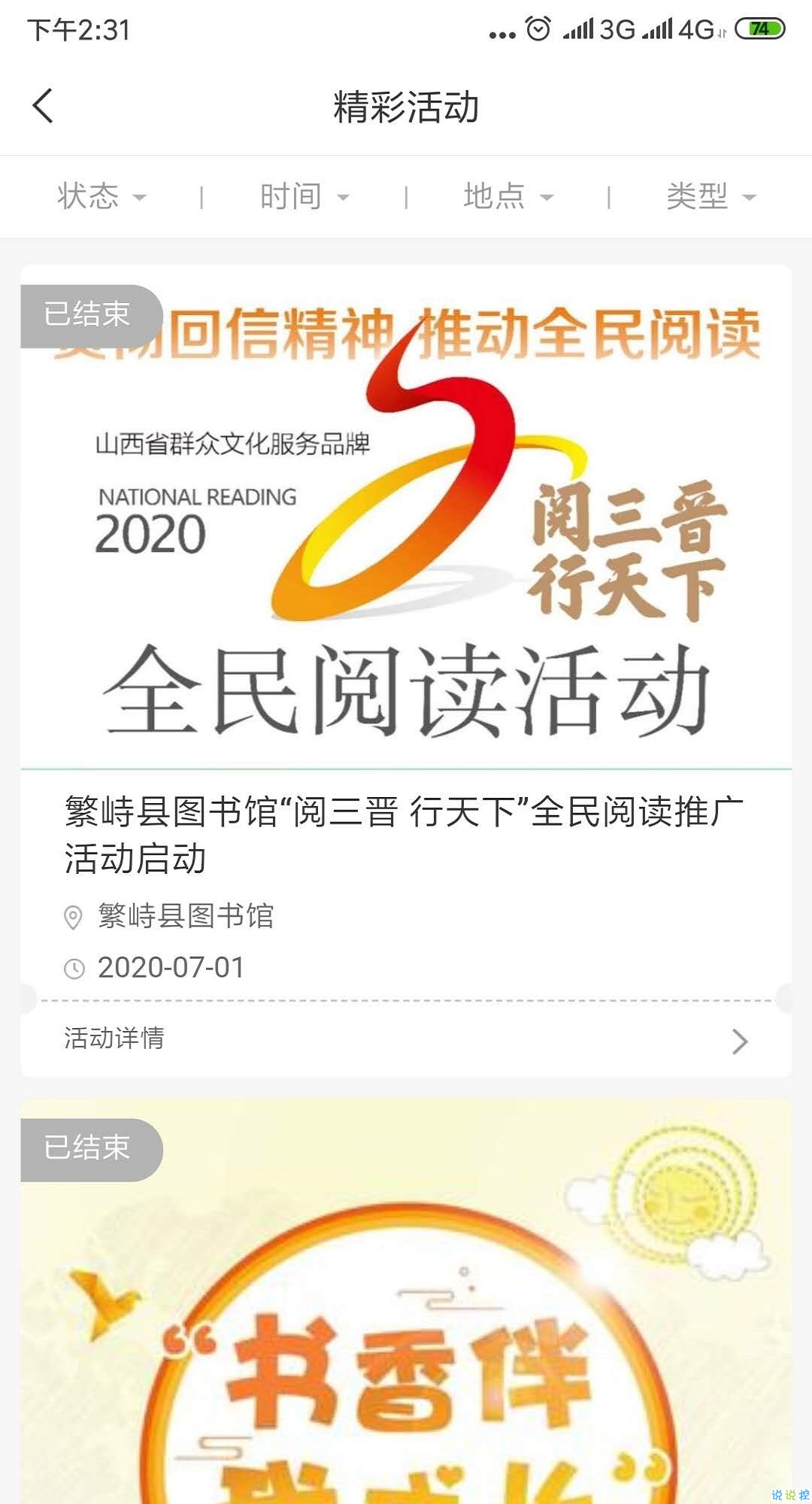Expand the 状态 filter dropdown
Screen dimensions: 812x1504
[x=101, y=197]
